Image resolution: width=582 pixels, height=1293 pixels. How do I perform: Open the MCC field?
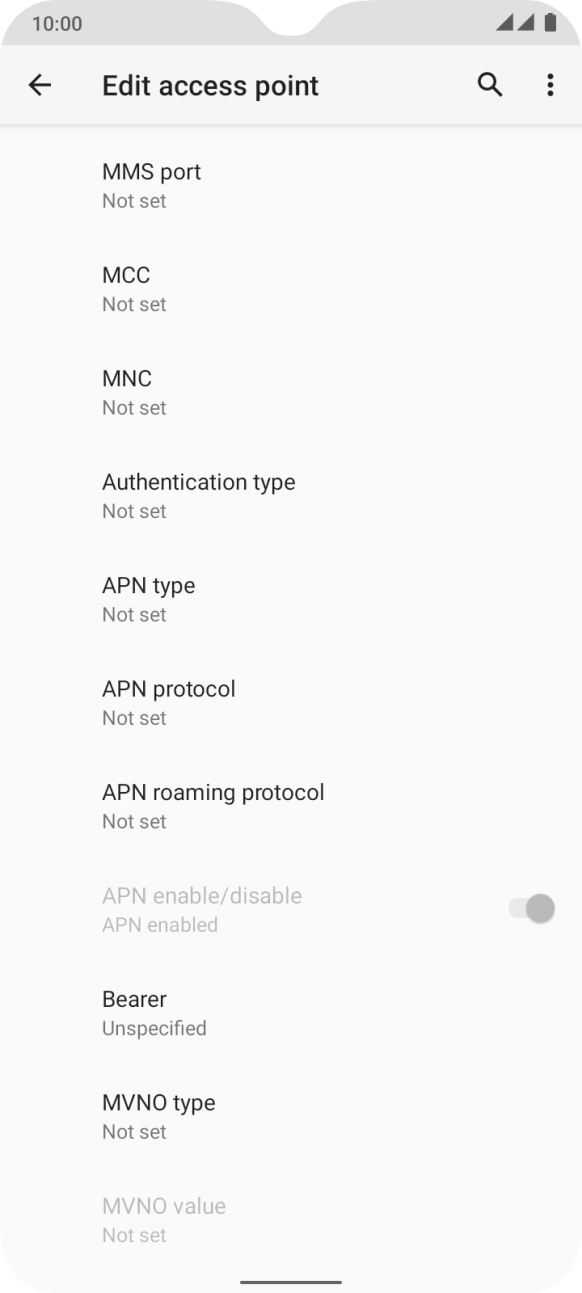(291, 289)
